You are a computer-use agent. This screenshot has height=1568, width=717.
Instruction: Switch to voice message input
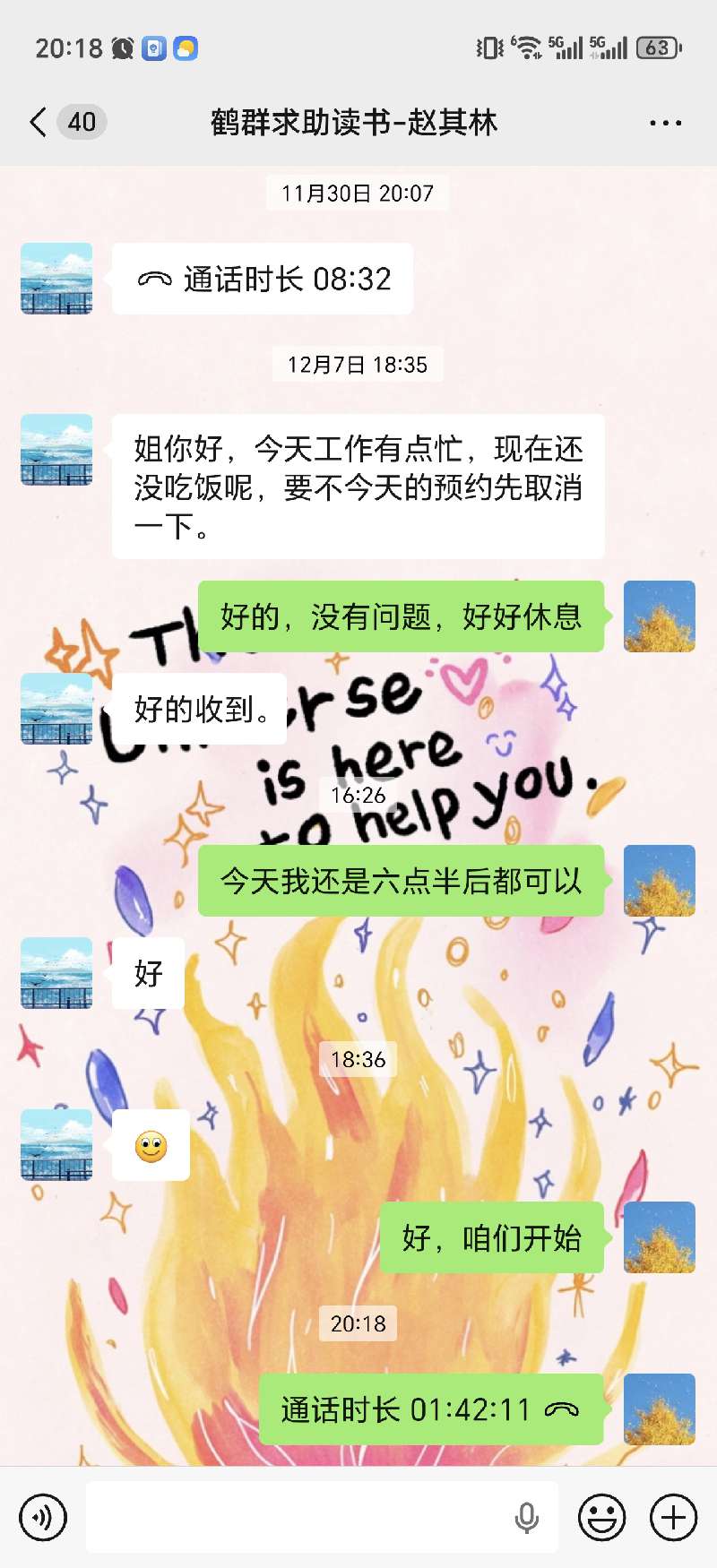pos(43,1517)
